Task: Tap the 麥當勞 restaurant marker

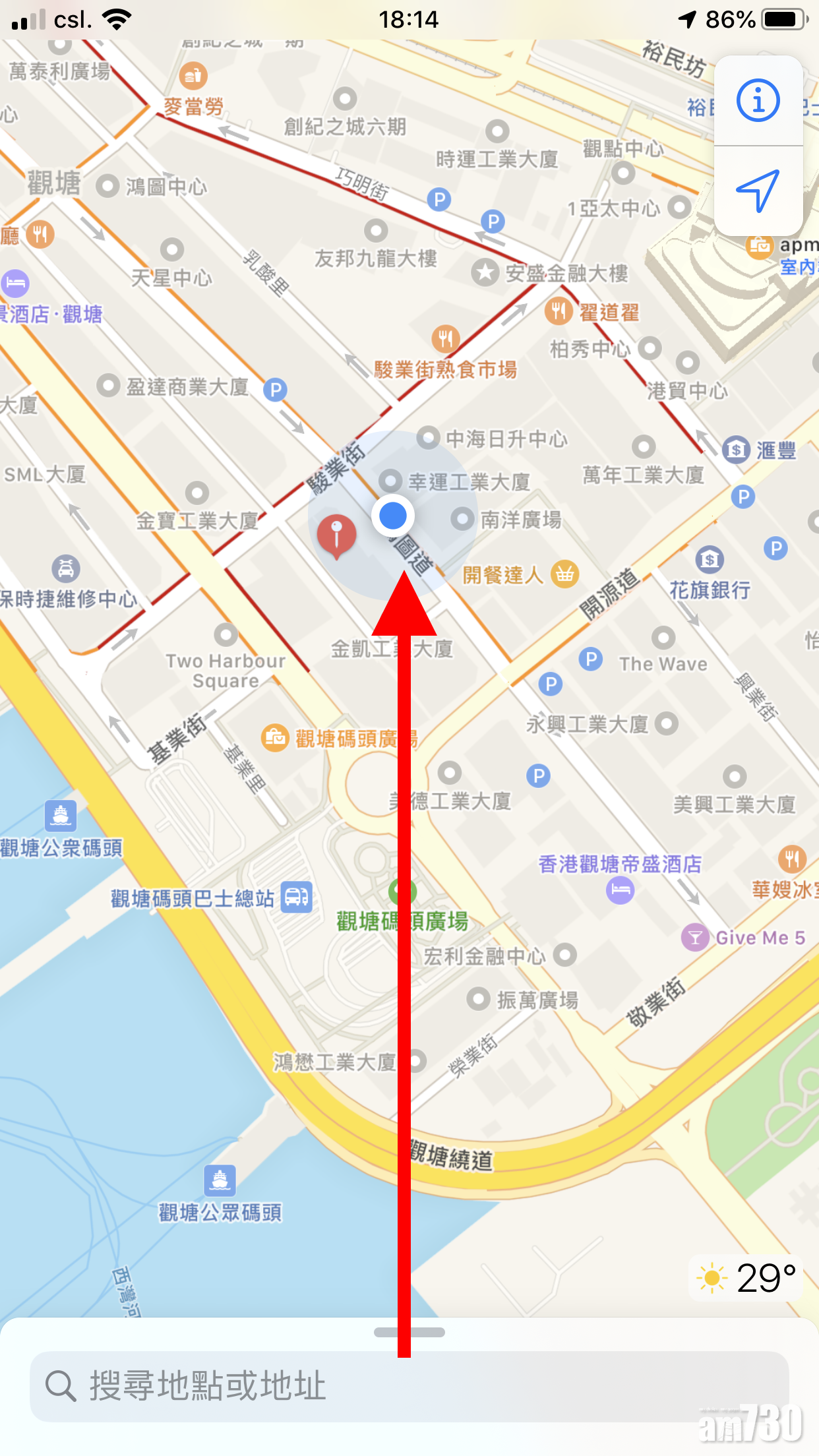Action: (x=193, y=76)
